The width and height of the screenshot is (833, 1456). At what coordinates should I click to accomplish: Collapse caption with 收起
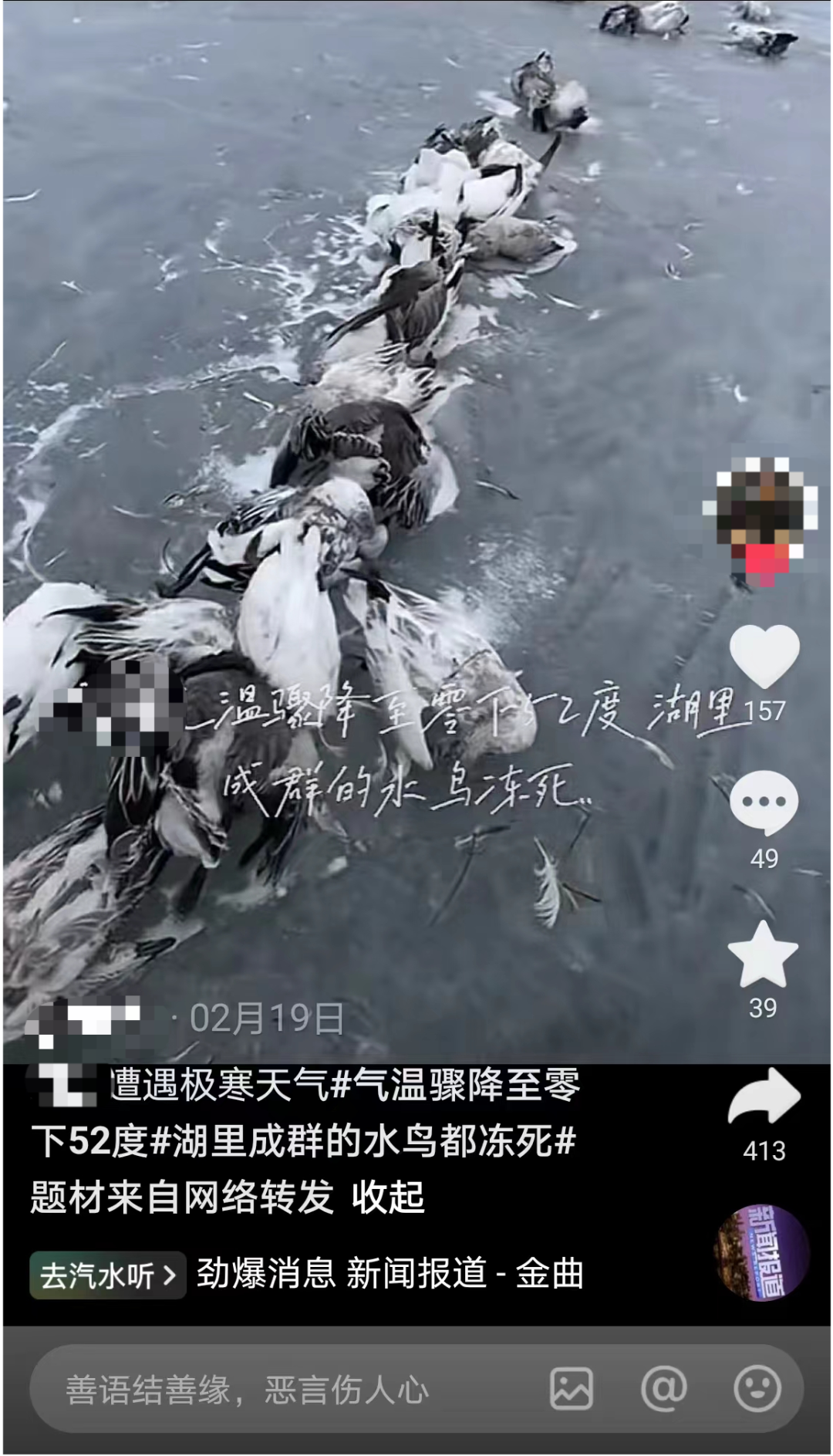pos(388,1198)
